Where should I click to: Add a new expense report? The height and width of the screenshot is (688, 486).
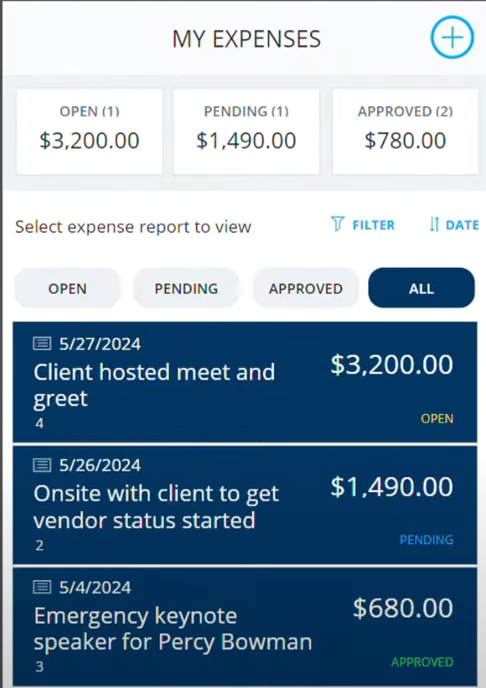point(452,37)
